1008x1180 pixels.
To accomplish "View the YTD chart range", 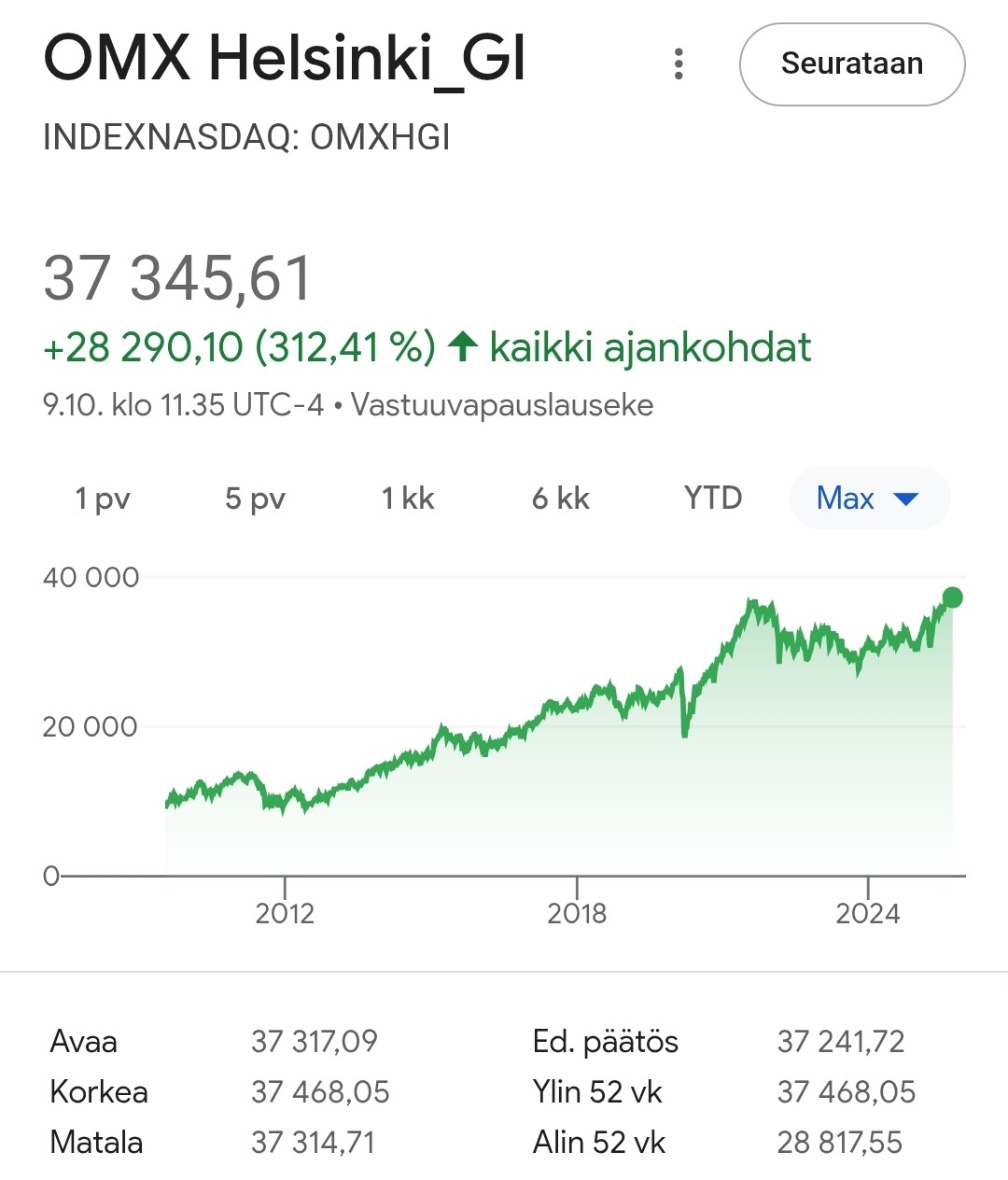I will (x=713, y=499).
